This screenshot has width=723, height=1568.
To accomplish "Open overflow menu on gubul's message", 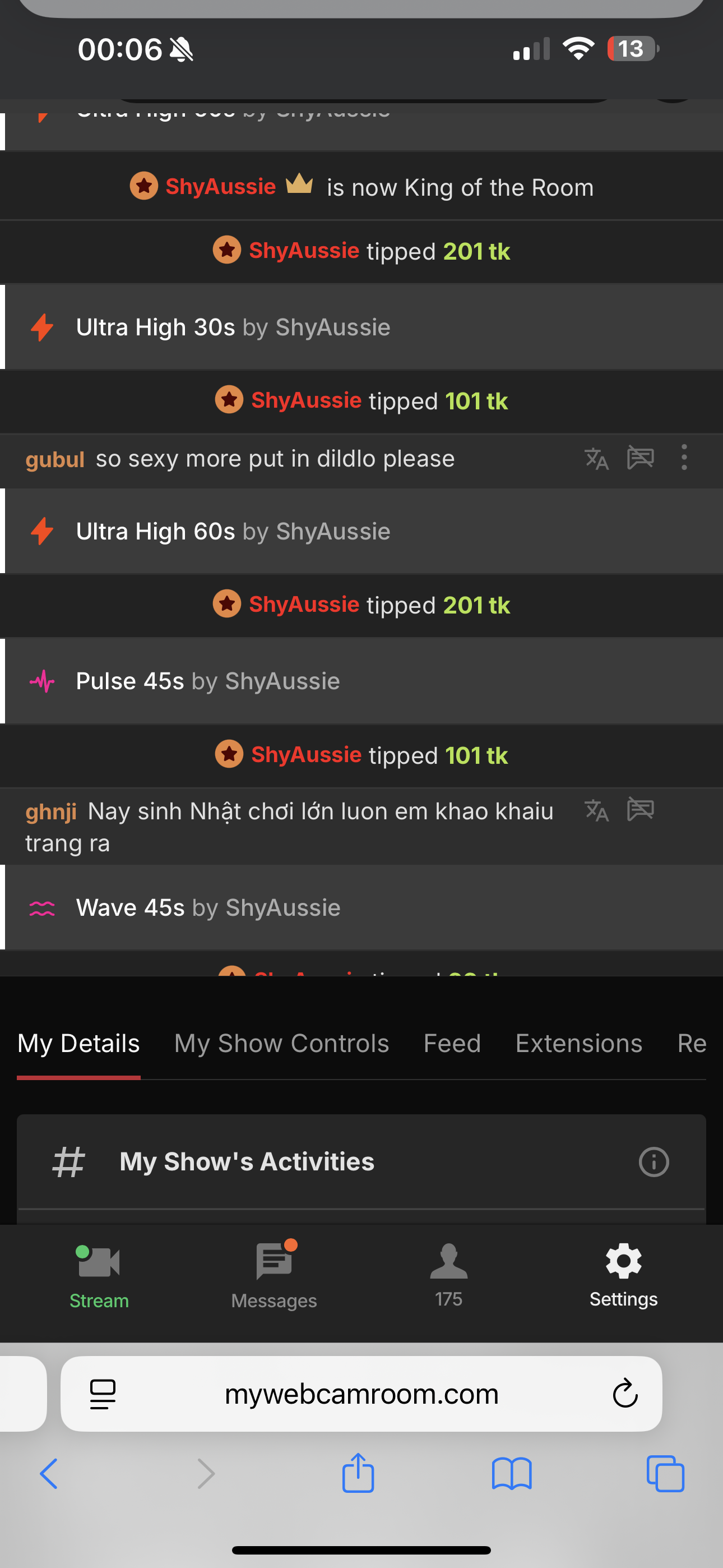I will pyautogui.click(x=684, y=458).
